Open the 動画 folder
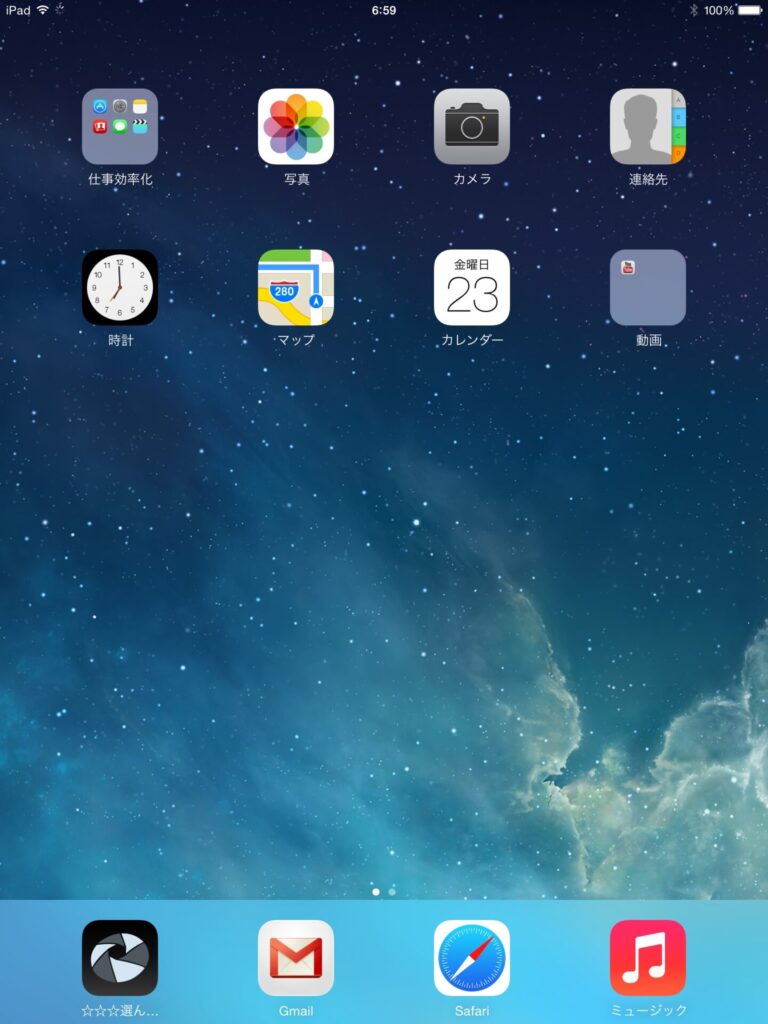The image size is (768, 1024). coord(648,288)
